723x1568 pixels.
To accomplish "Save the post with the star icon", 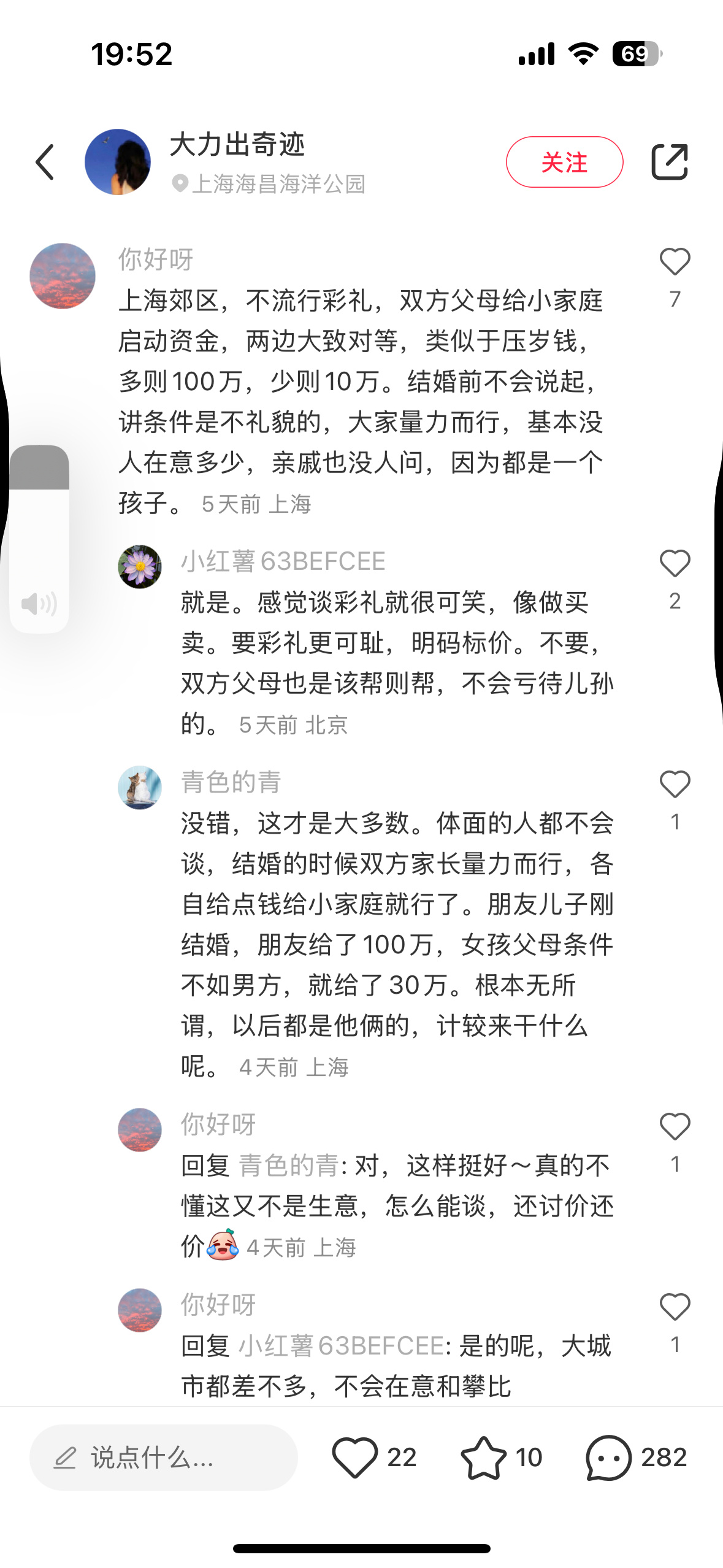I will pyautogui.click(x=483, y=1458).
